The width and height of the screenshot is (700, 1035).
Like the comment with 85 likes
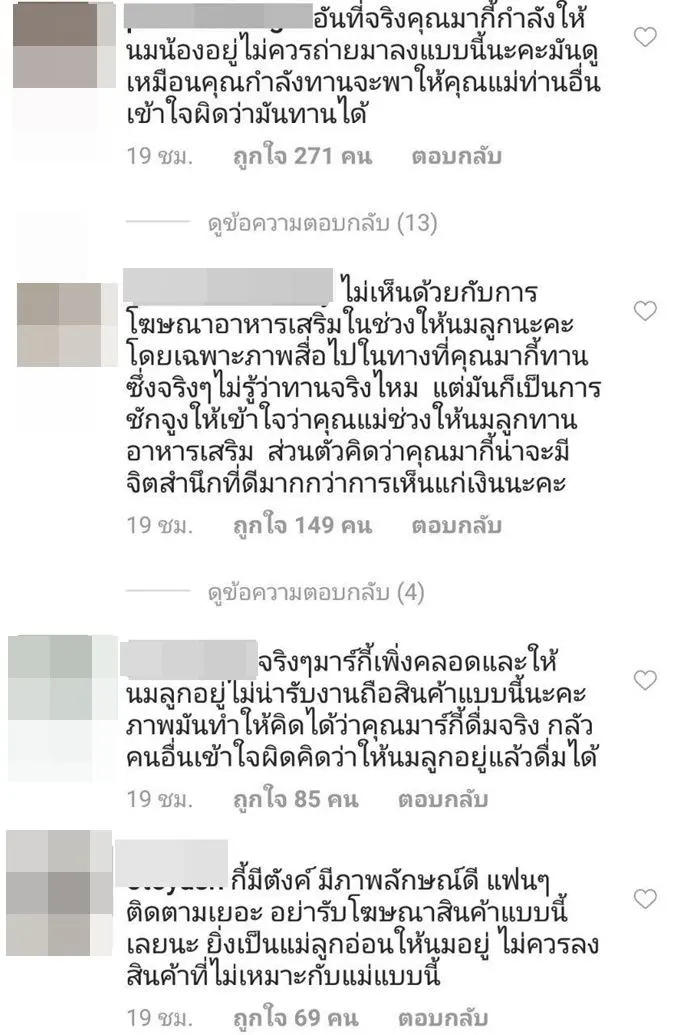[x=647, y=681]
